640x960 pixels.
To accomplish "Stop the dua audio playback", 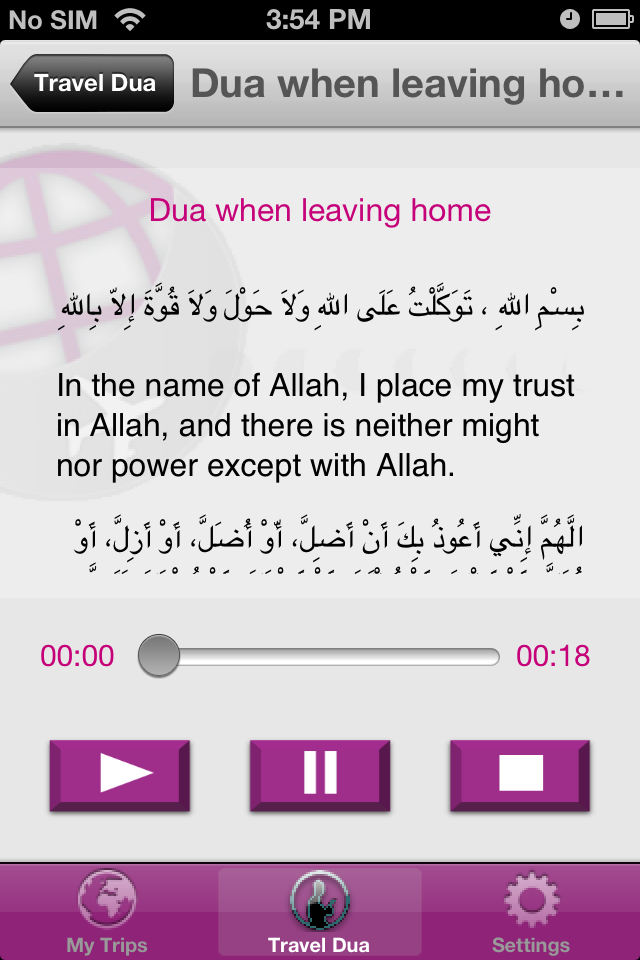I will tap(520, 773).
